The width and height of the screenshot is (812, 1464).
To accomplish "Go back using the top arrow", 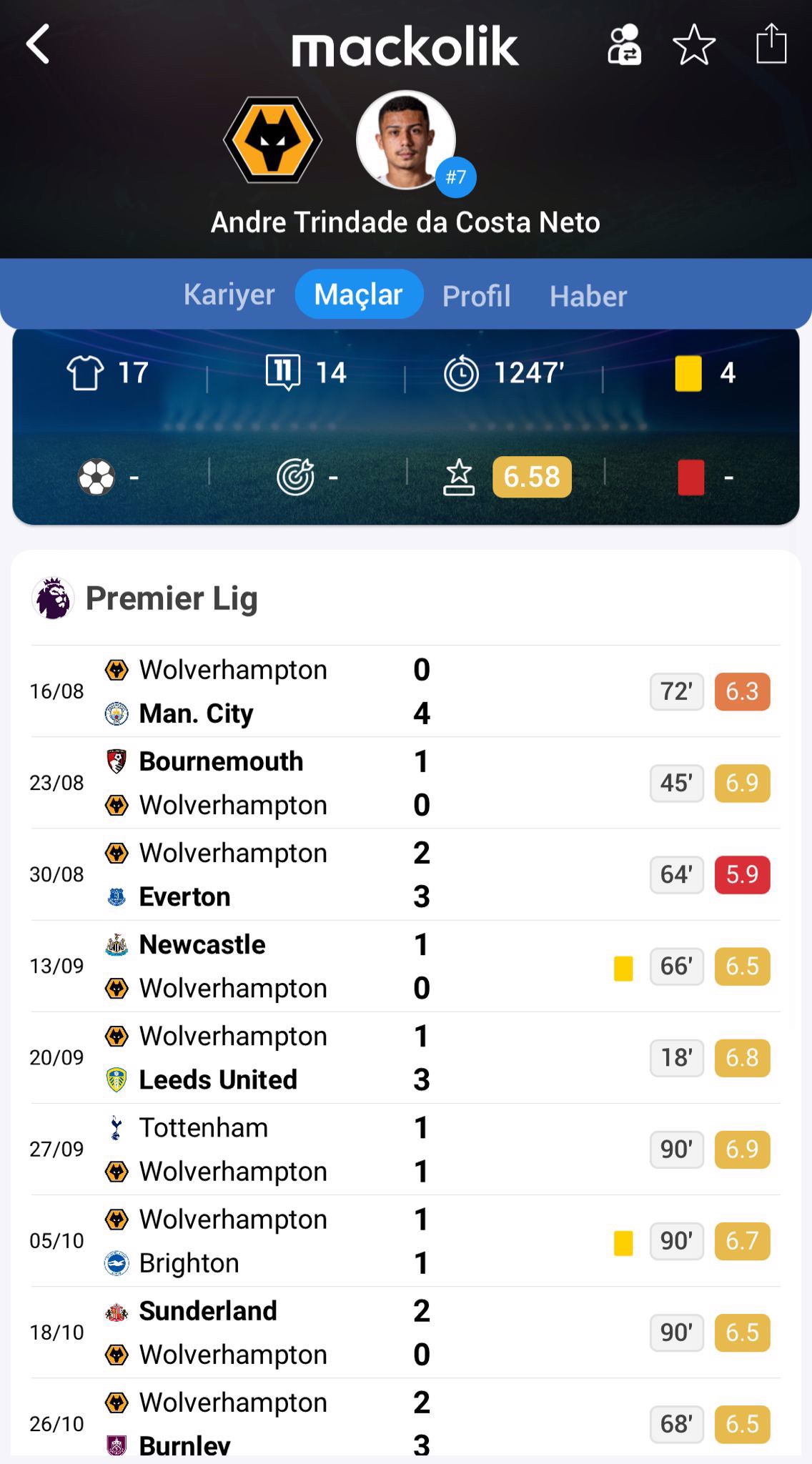I will click(x=39, y=44).
